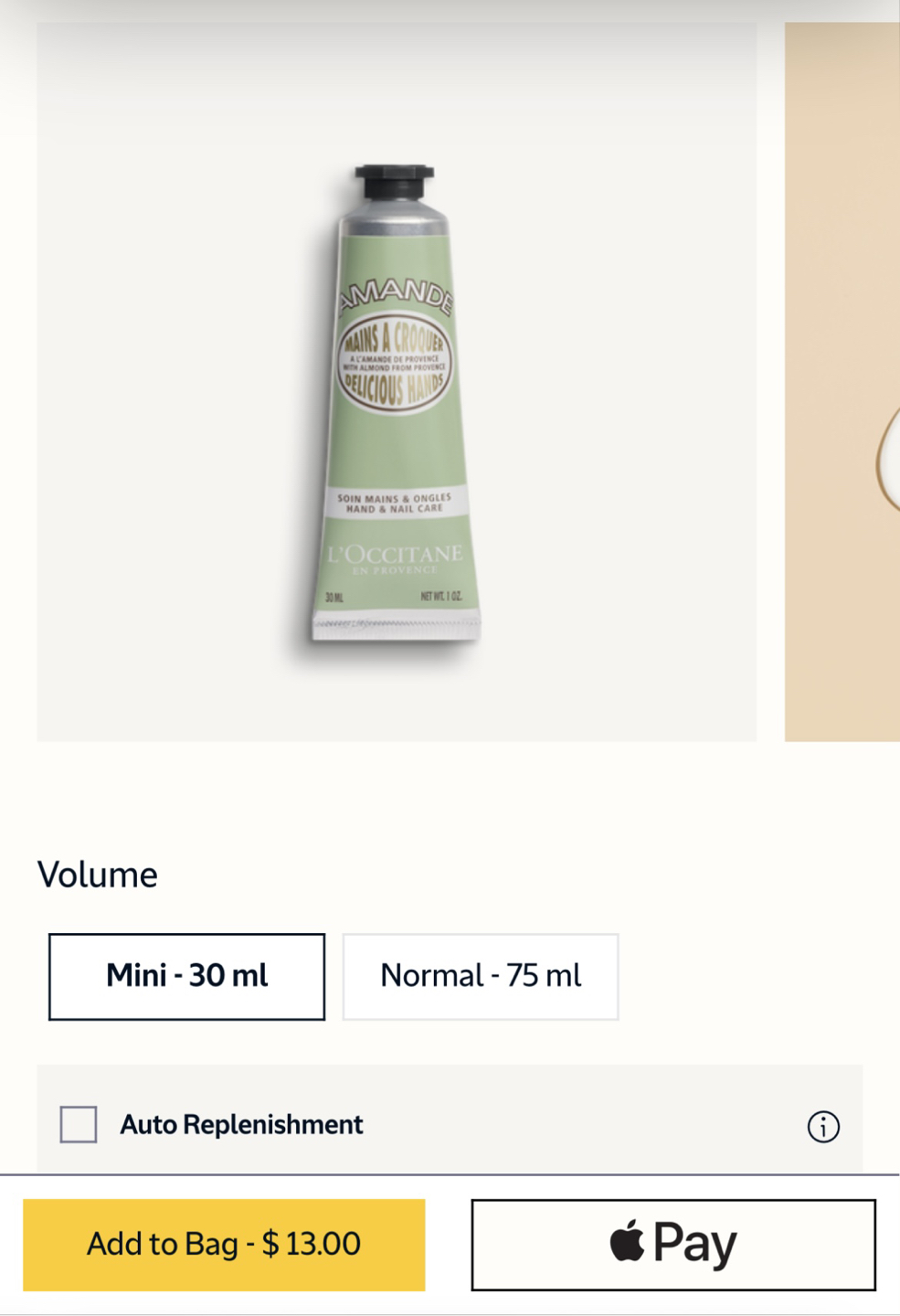
Task: Choose the Normal - 75 ml size
Action: click(481, 976)
